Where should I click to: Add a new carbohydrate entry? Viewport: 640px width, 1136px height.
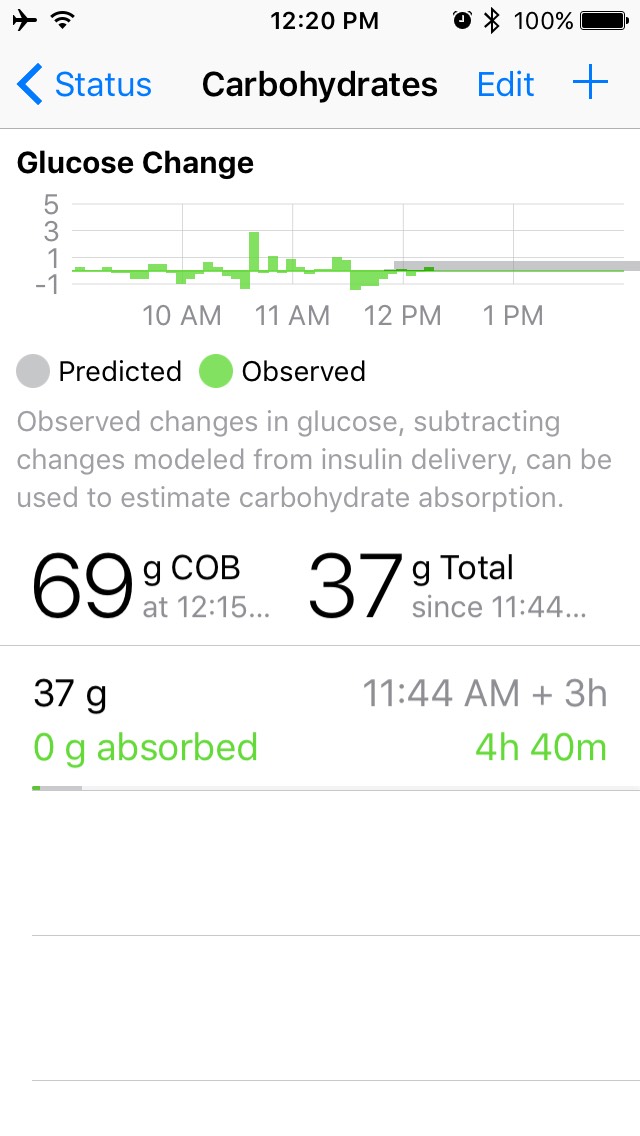coord(590,84)
